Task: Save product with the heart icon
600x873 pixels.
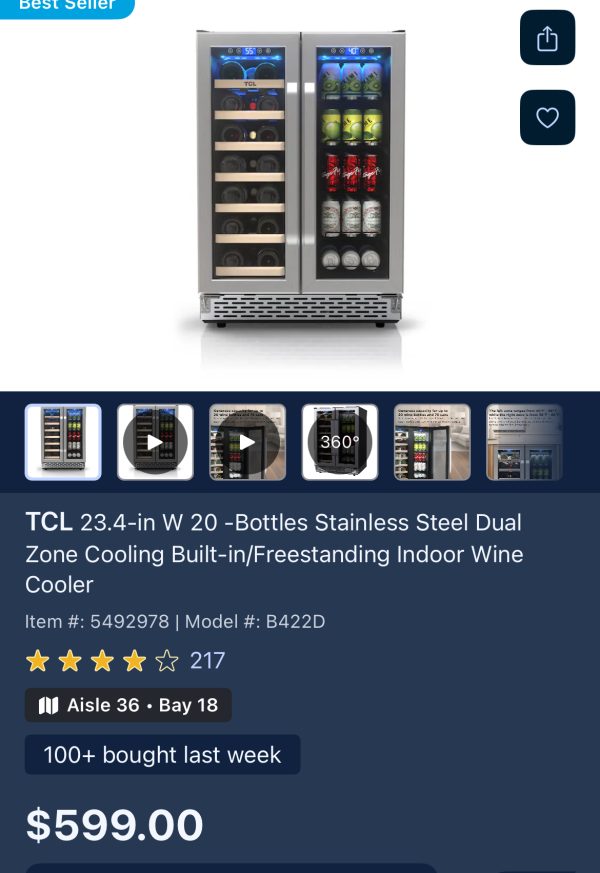Action: coord(547,118)
